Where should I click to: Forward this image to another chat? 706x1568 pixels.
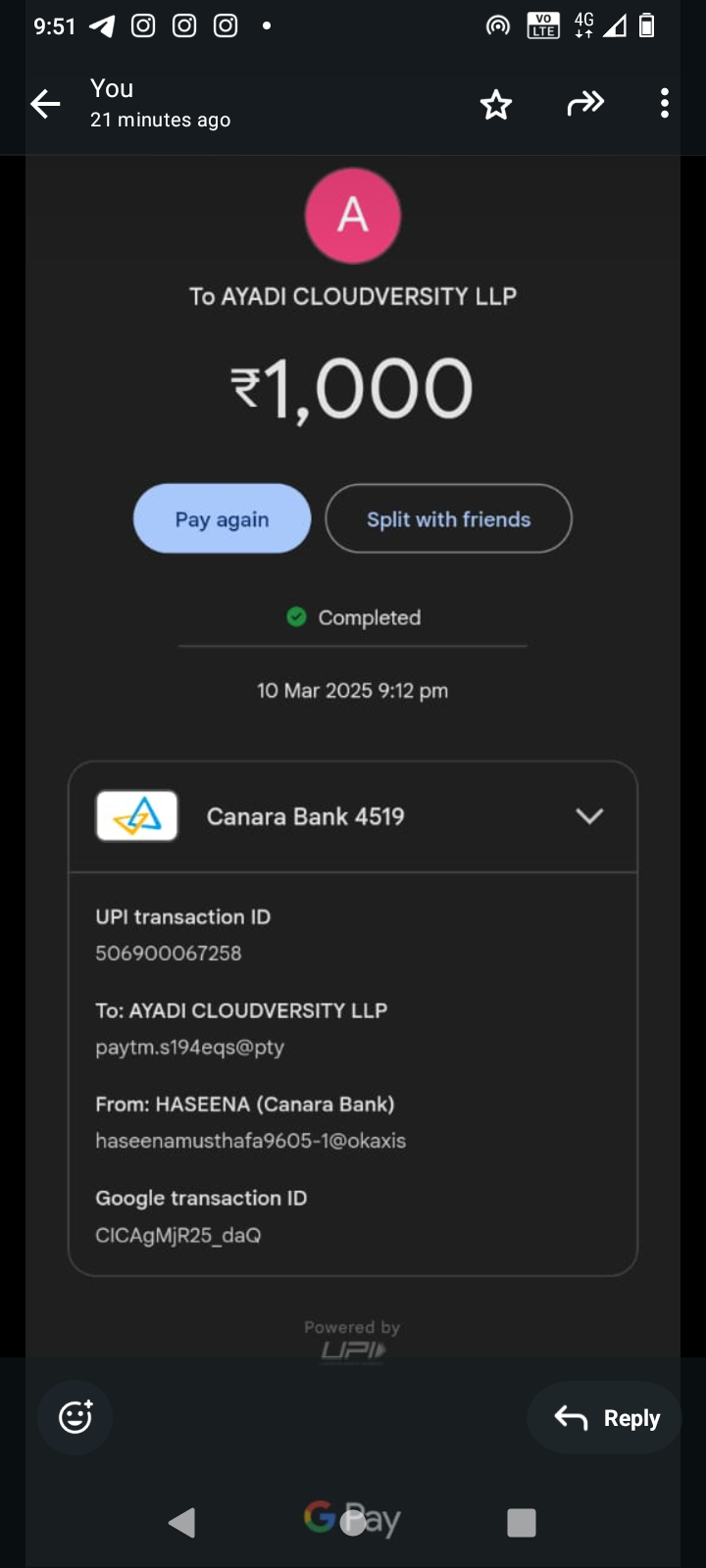[585, 103]
